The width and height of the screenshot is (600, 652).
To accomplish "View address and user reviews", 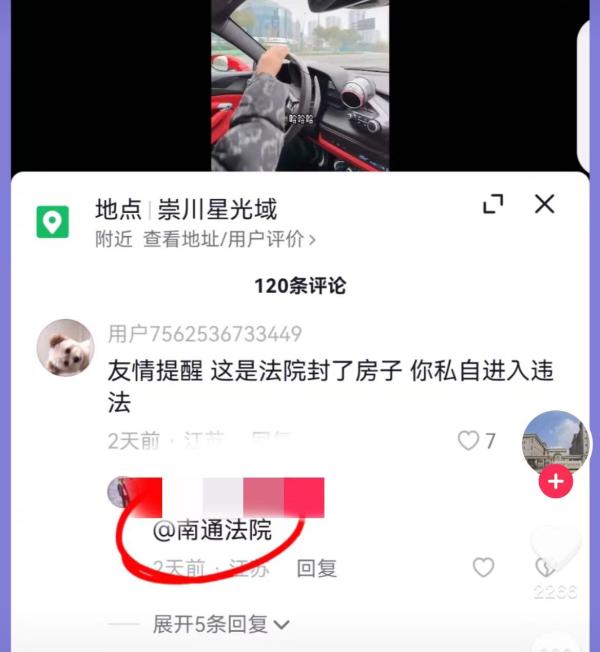I will point(229,239).
